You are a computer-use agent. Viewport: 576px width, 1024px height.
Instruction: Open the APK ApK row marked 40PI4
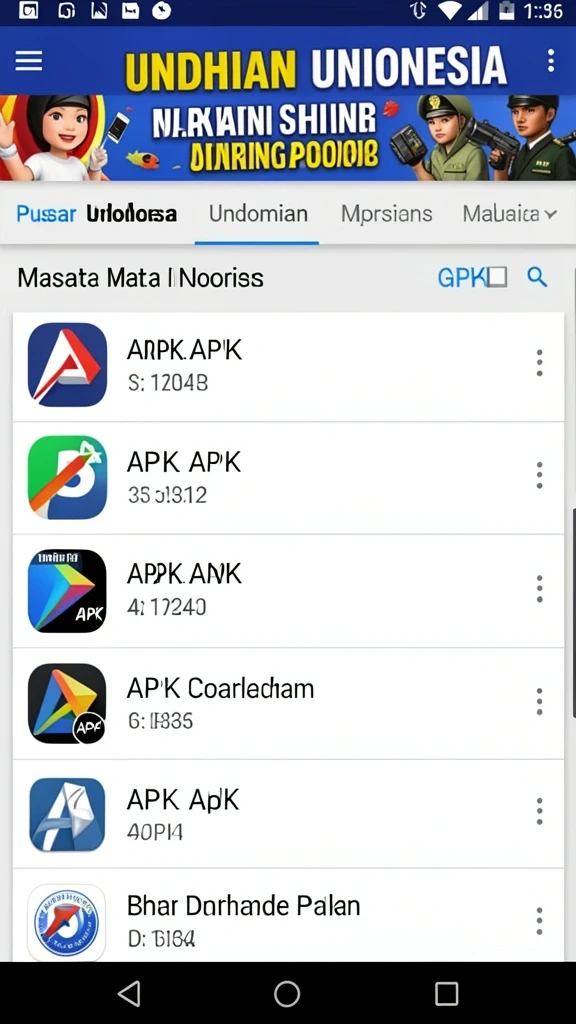tap(288, 814)
